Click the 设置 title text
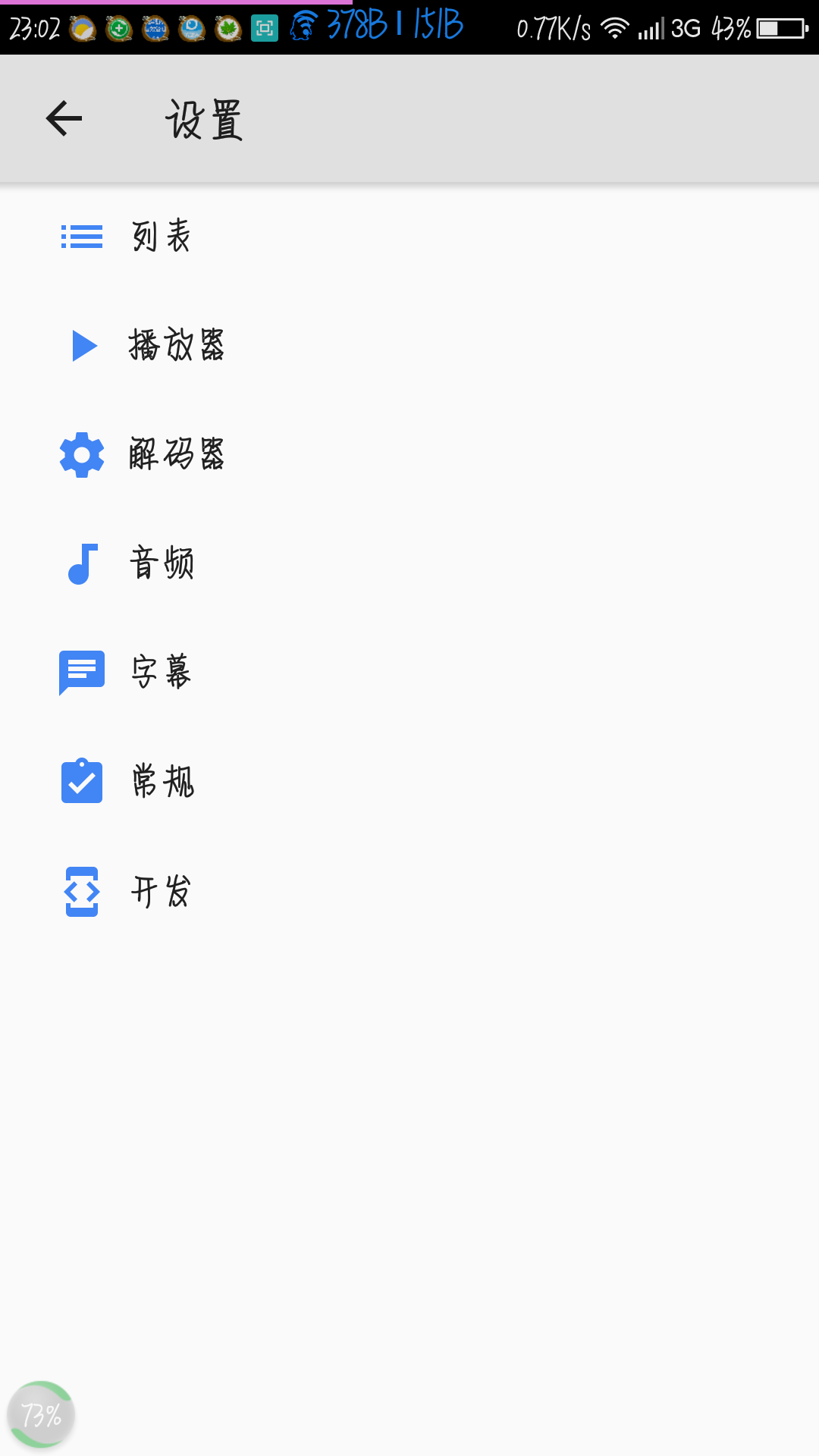This screenshot has height=1456, width=819. click(x=203, y=119)
